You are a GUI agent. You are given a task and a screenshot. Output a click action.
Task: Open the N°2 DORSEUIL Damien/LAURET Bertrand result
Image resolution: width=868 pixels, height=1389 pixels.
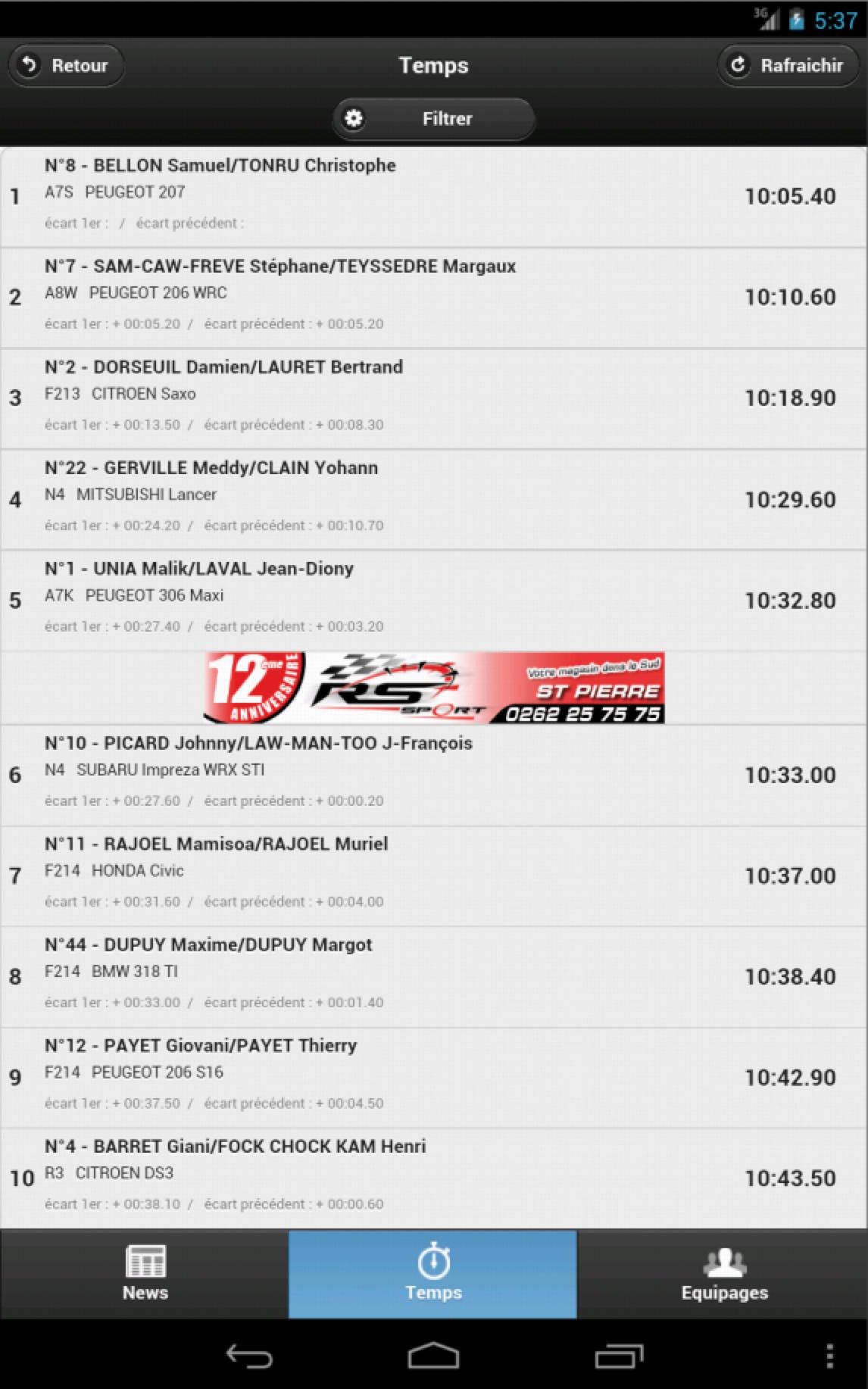tap(433, 398)
